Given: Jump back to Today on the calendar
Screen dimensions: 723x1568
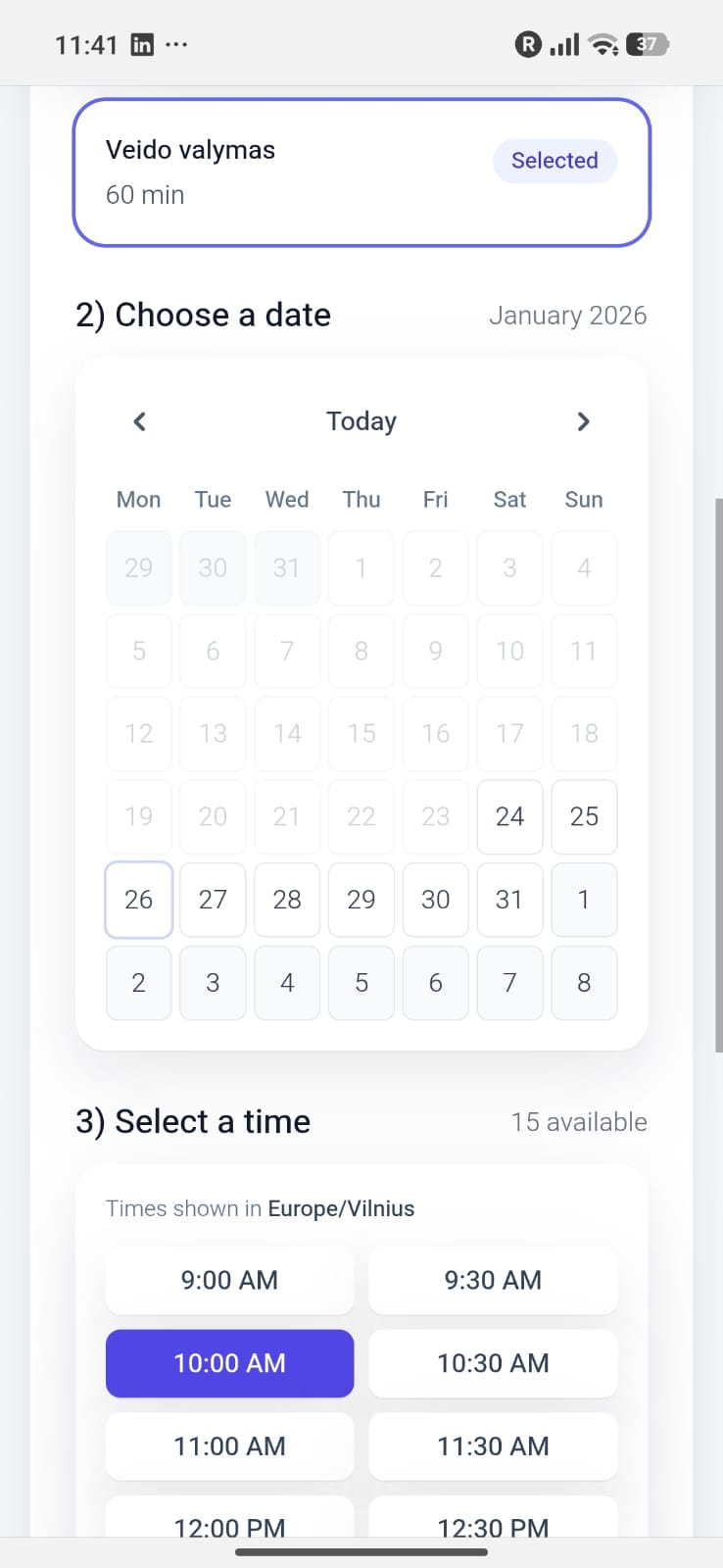Looking at the screenshot, I should pos(361,421).
